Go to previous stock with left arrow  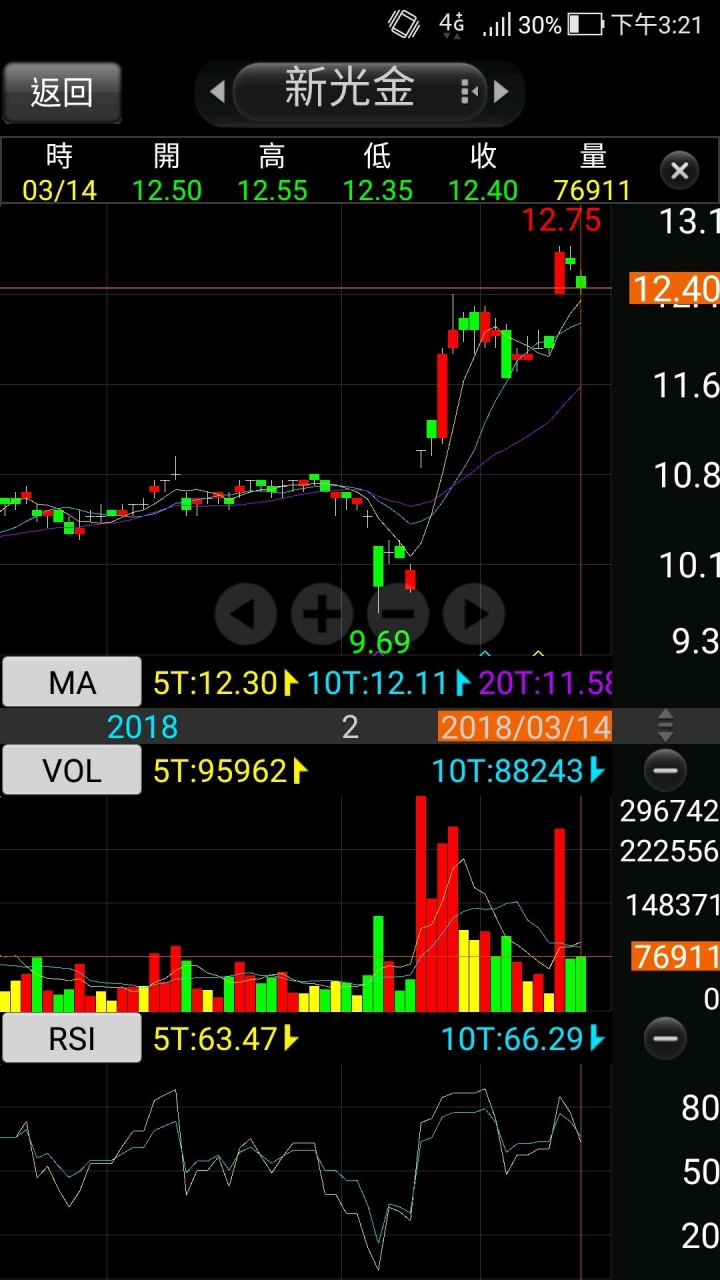point(217,92)
